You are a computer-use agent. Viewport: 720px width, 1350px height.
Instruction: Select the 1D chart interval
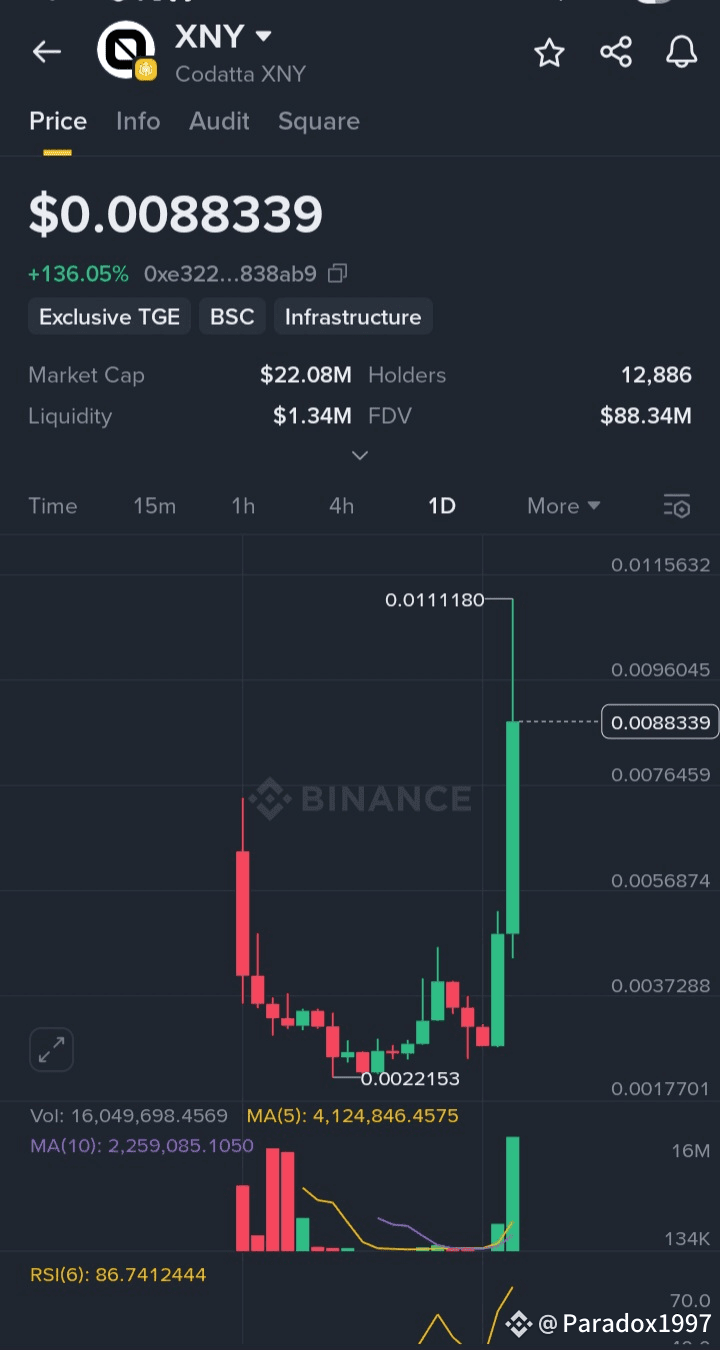click(442, 506)
